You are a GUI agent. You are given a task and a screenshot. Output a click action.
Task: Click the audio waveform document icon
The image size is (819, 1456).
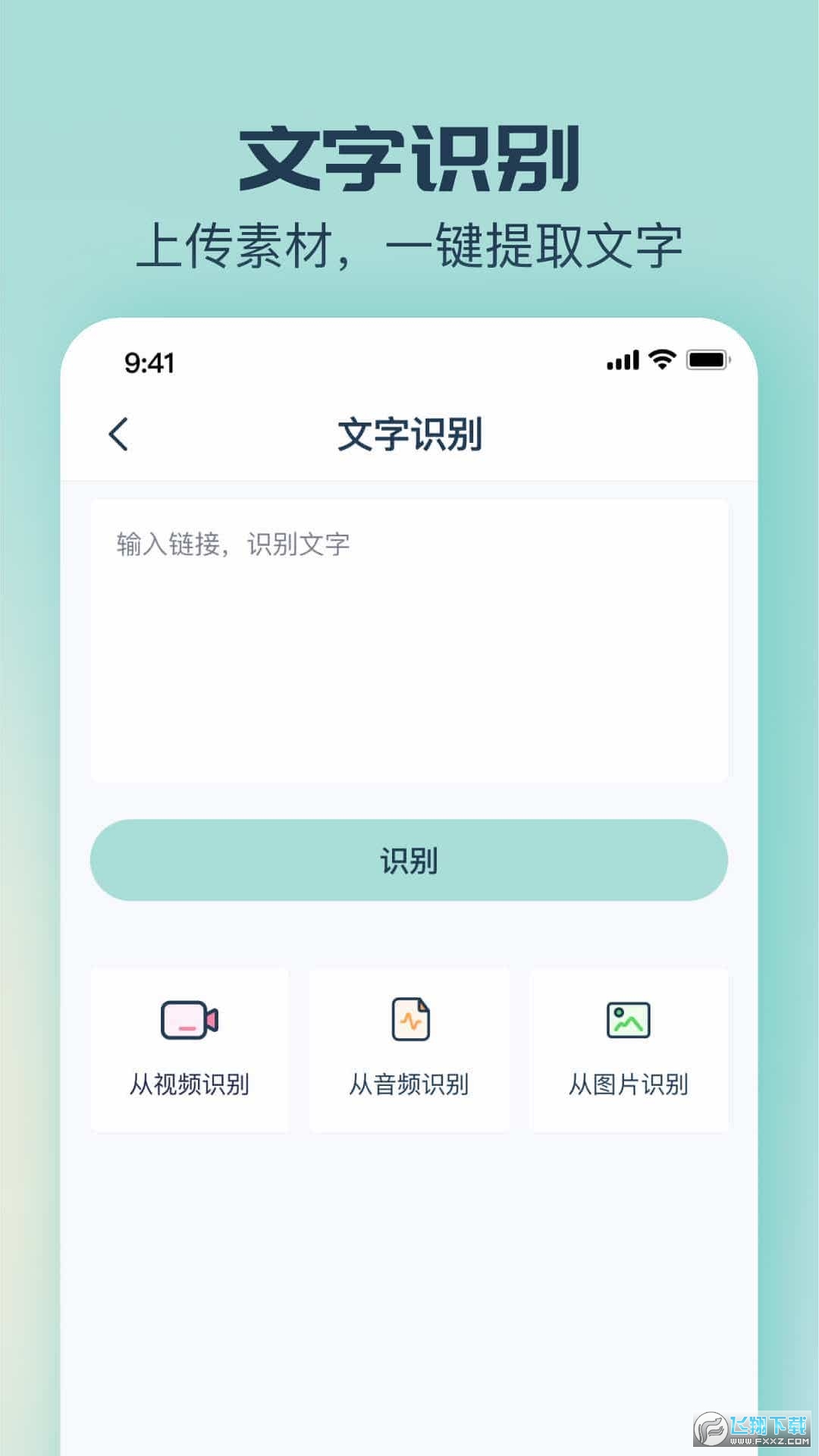click(x=409, y=1020)
